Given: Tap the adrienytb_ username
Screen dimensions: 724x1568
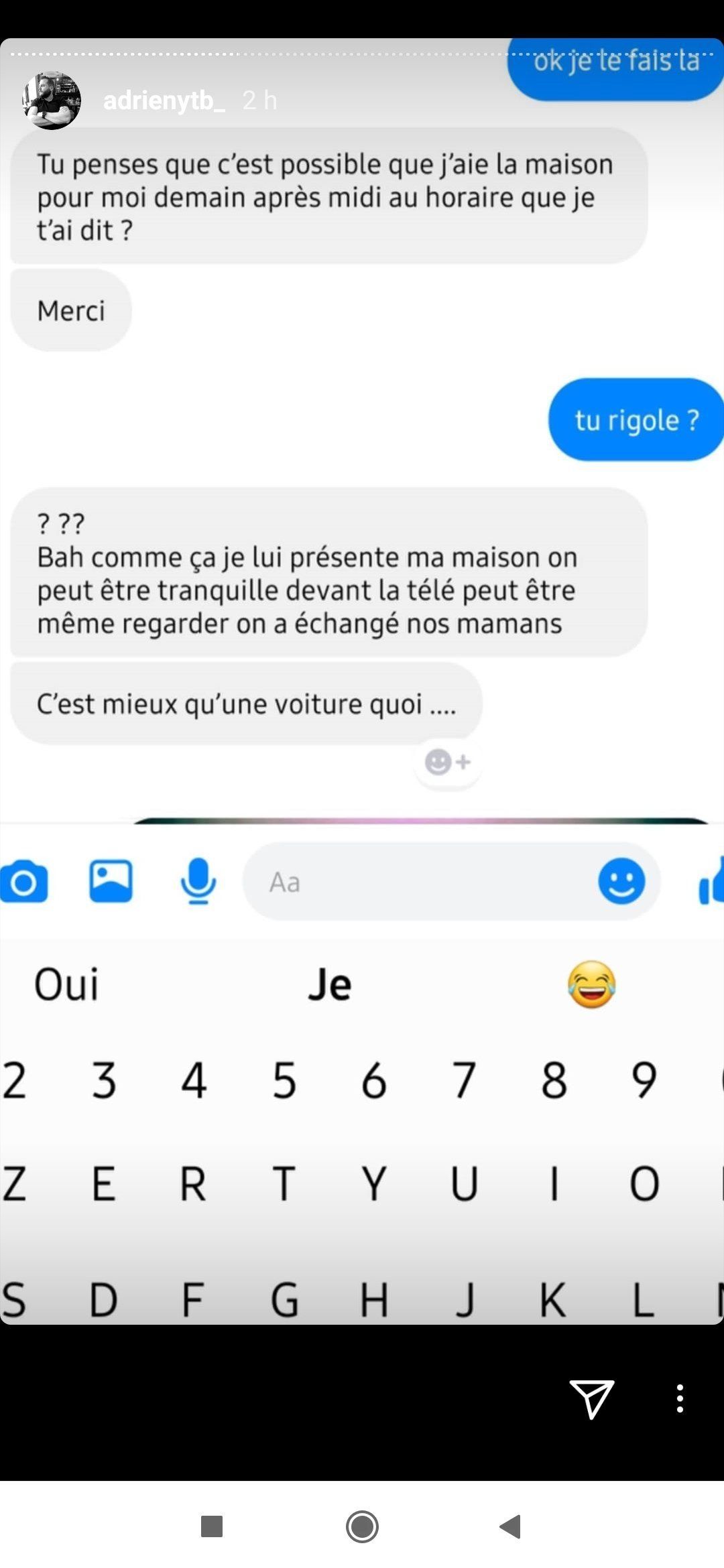Looking at the screenshot, I should pyautogui.click(x=164, y=101).
